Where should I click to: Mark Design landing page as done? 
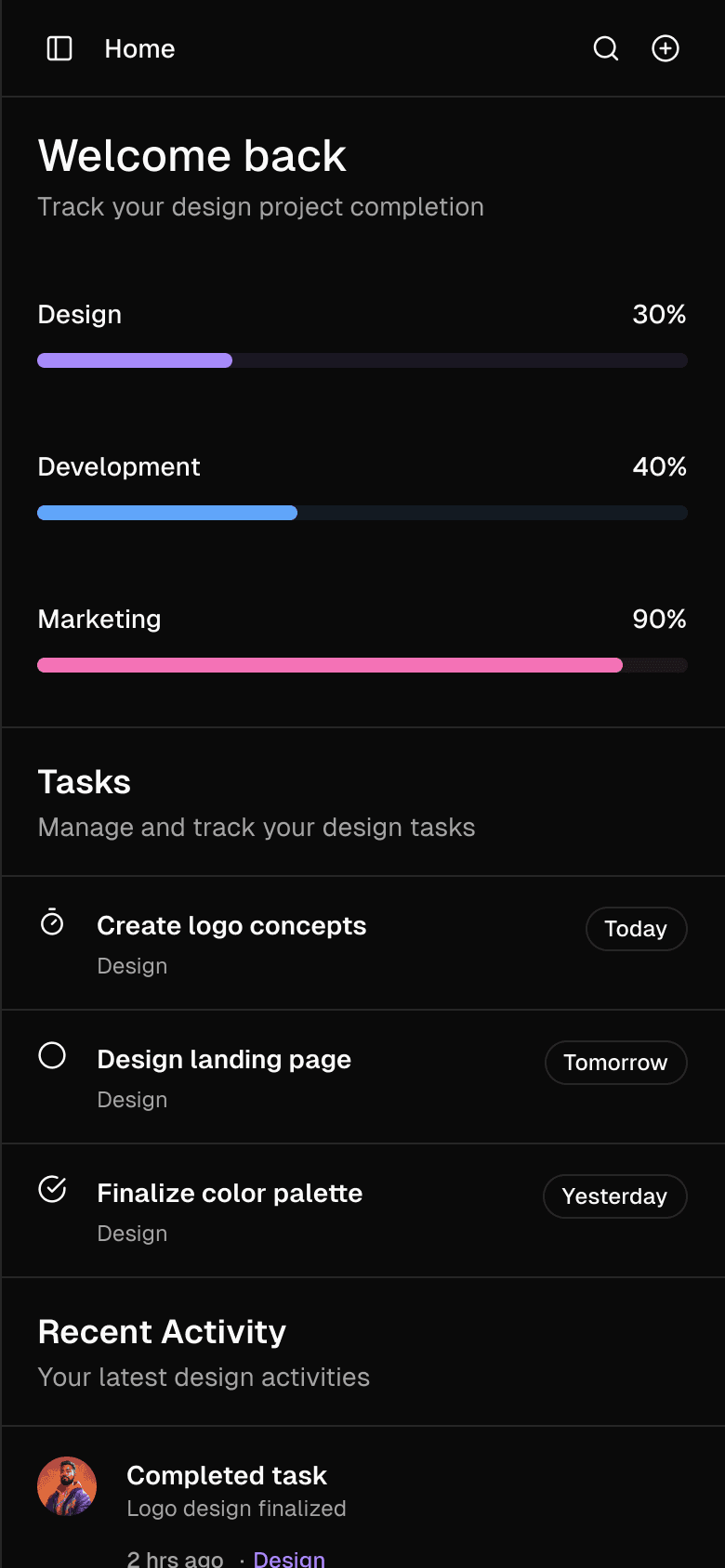coord(52,1055)
